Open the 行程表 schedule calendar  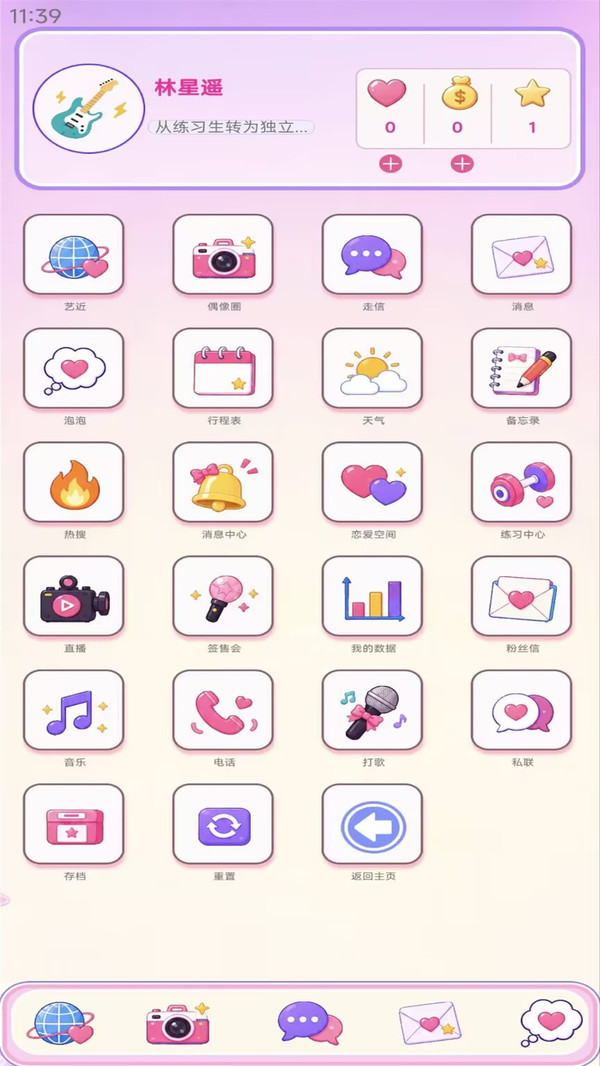pyautogui.click(x=223, y=368)
